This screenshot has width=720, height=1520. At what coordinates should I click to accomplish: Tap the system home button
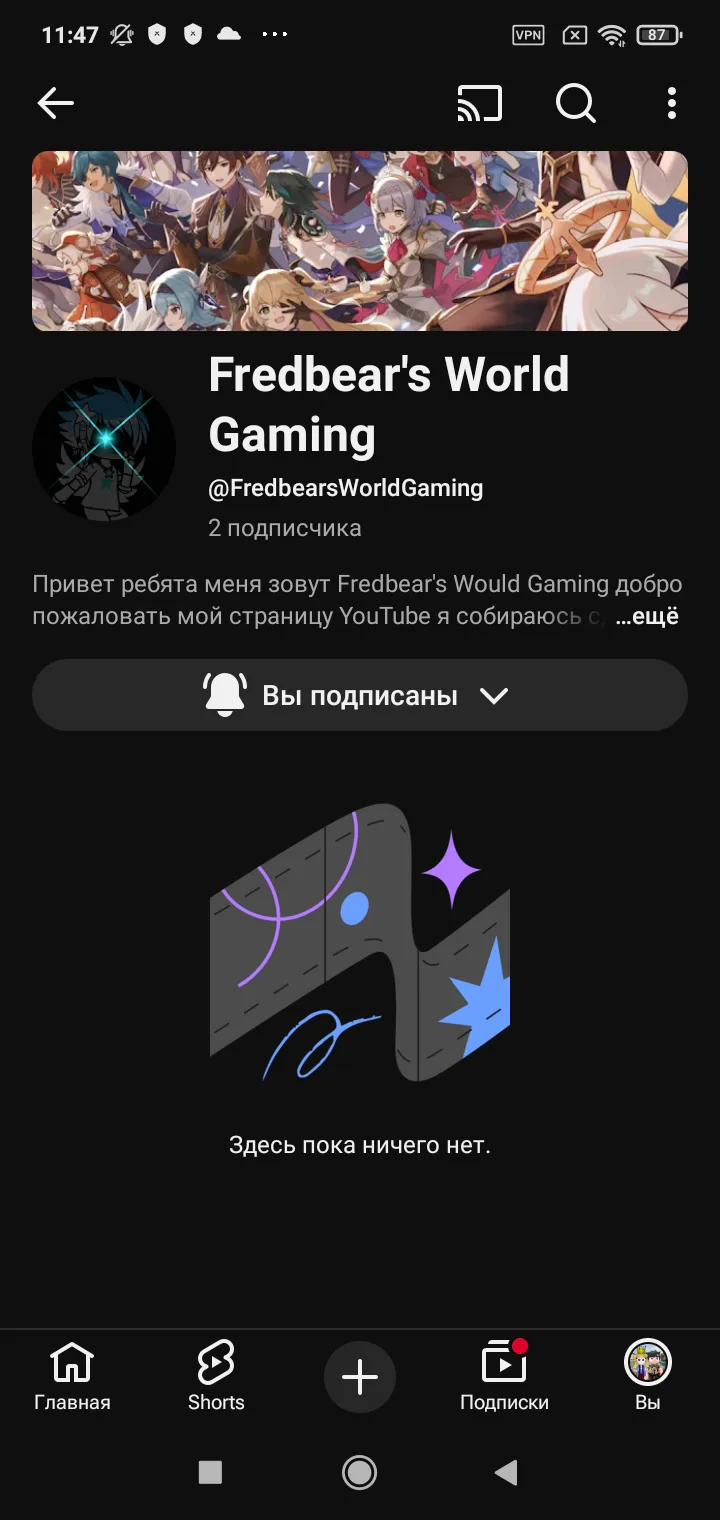(360, 1471)
